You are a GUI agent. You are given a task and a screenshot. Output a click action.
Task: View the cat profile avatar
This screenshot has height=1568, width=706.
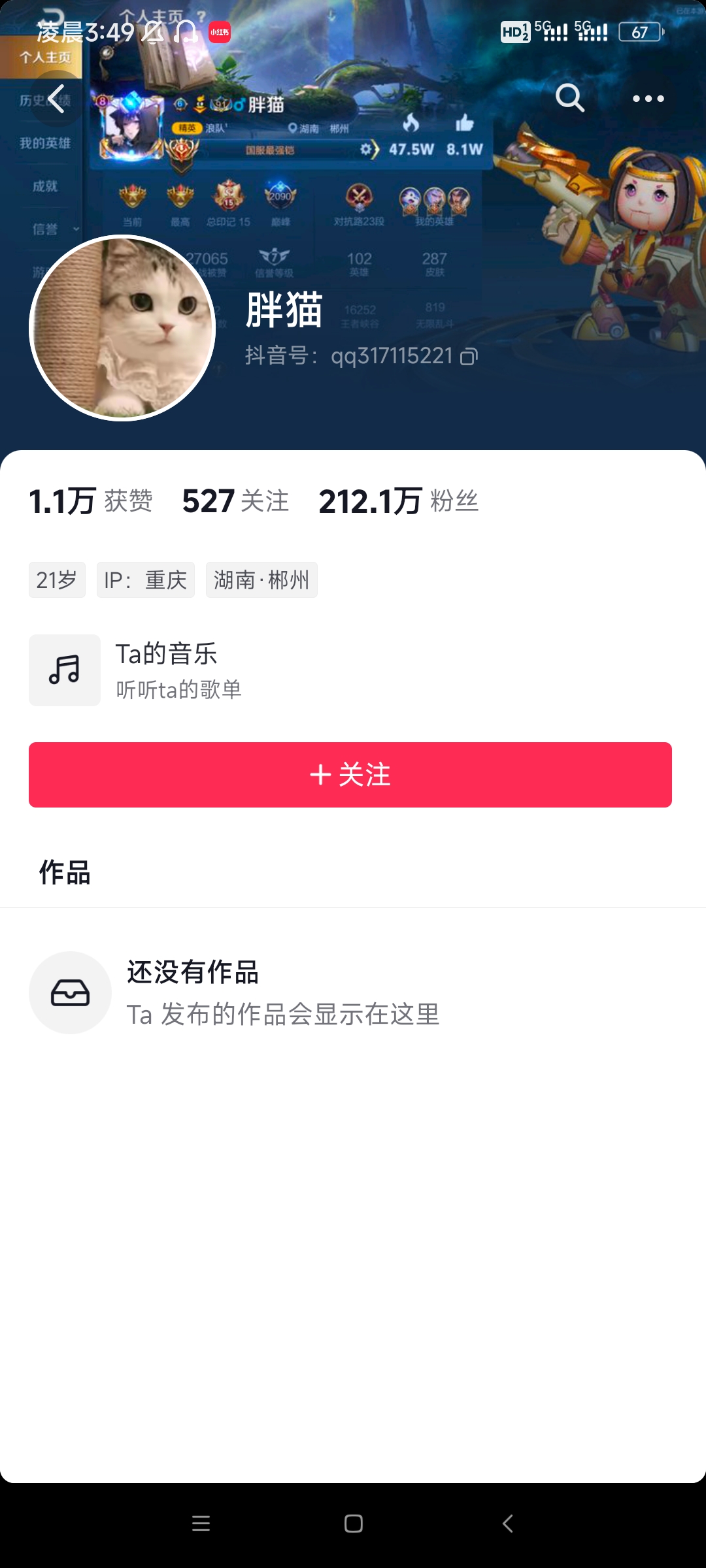click(x=122, y=328)
